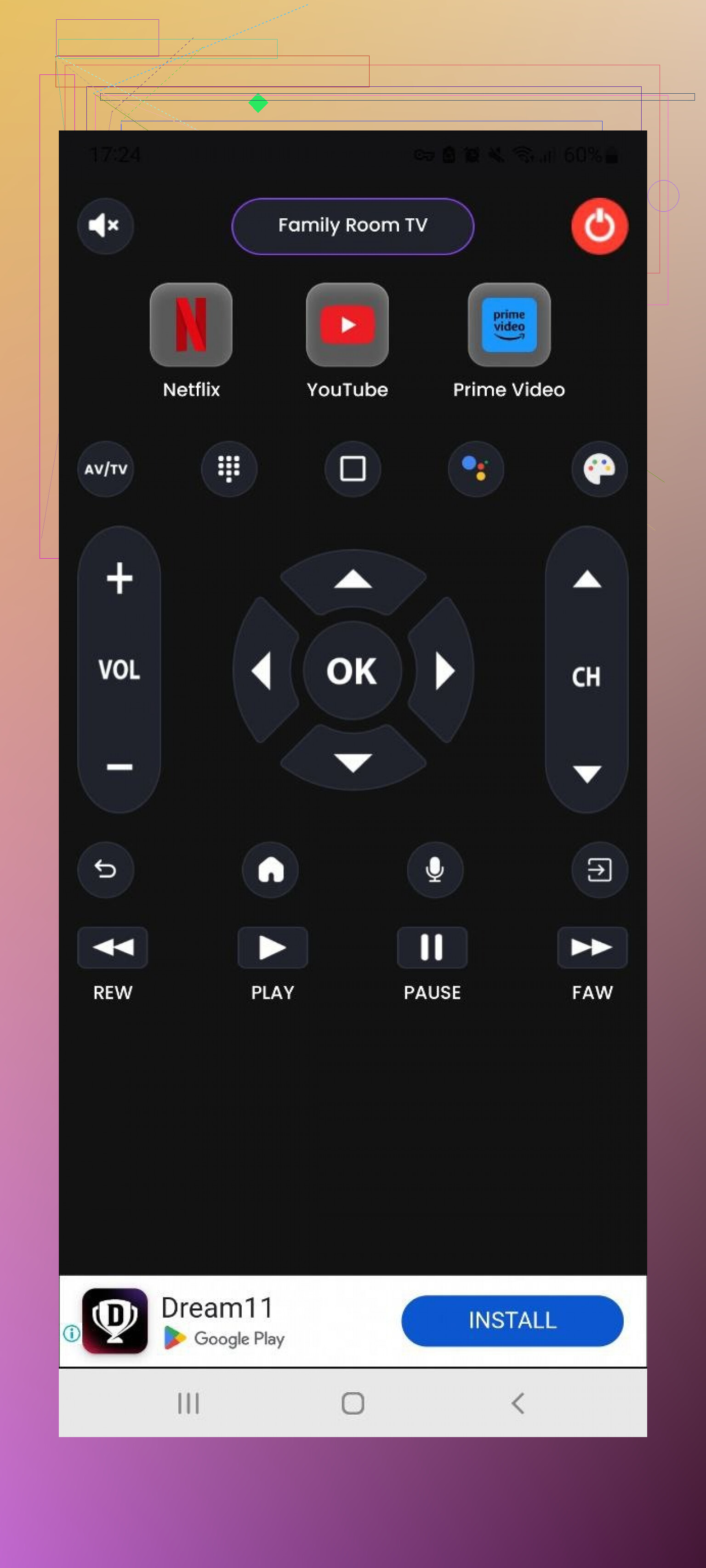
Task: Increase volume with the plus button
Action: tap(120, 577)
